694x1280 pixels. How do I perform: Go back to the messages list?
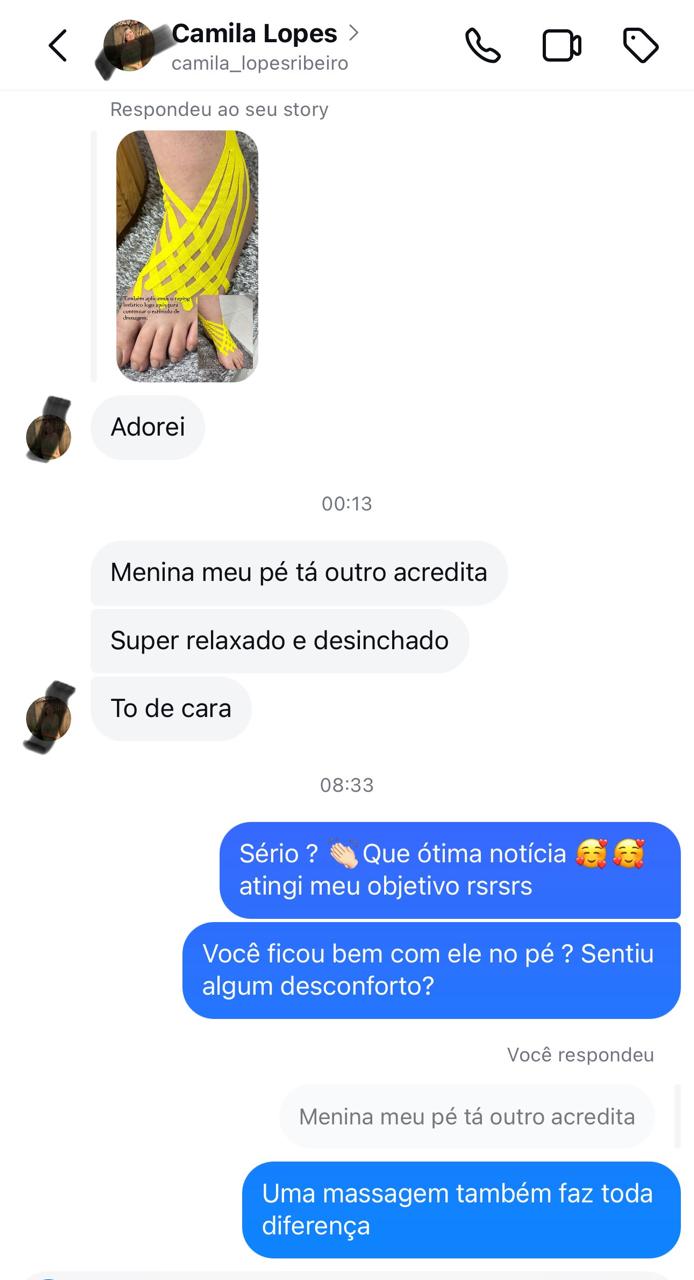click(x=58, y=46)
